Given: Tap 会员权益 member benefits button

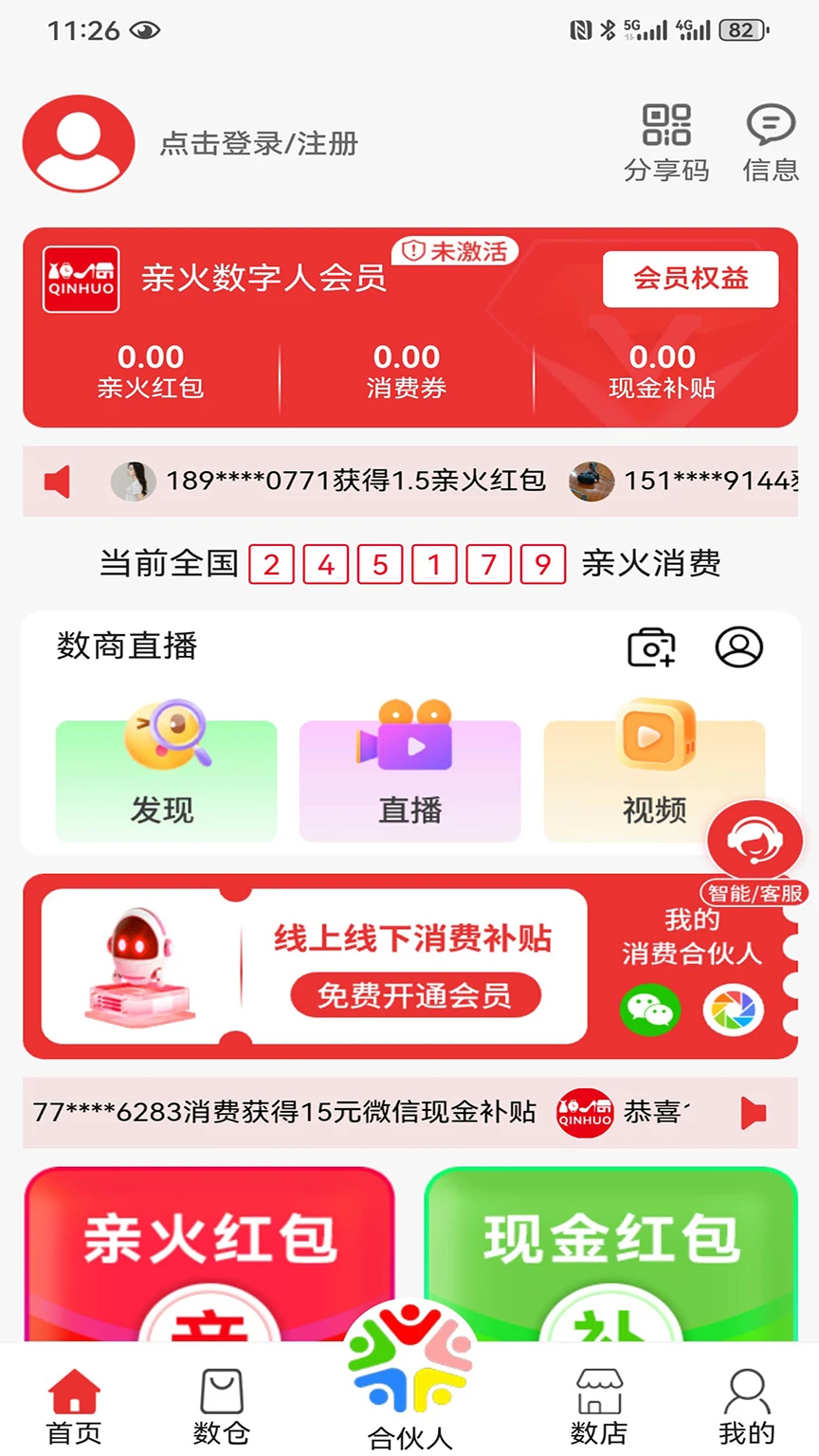Looking at the screenshot, I should click(x=691, y=279).
